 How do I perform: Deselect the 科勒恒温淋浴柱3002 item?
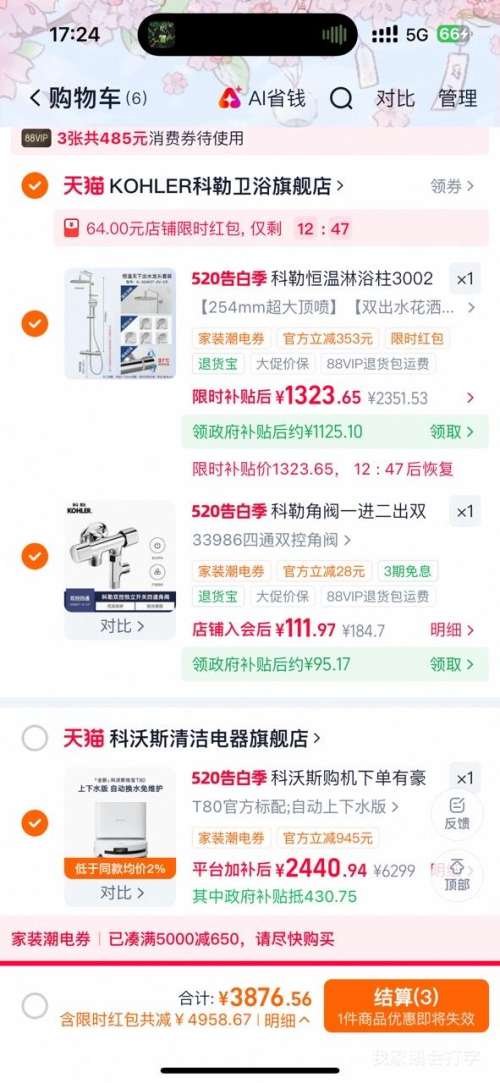click(x=35, y=323)
